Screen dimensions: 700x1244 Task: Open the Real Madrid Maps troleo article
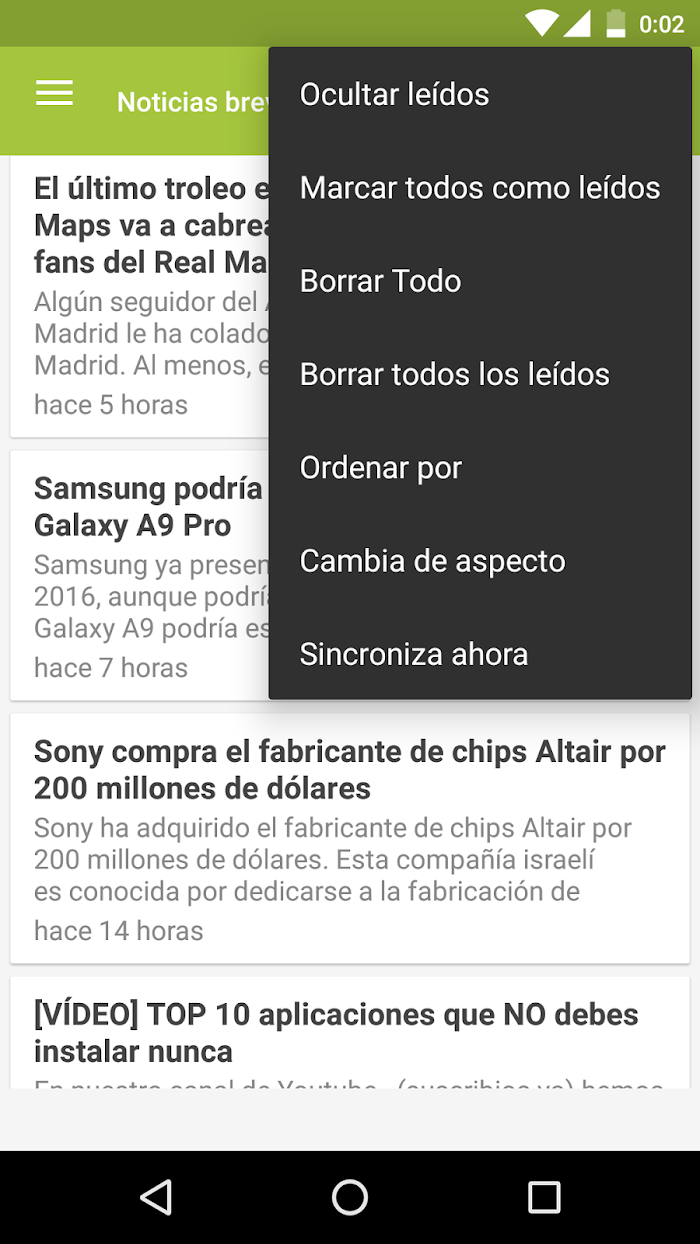pyautogui.click(x=140, y=296)
